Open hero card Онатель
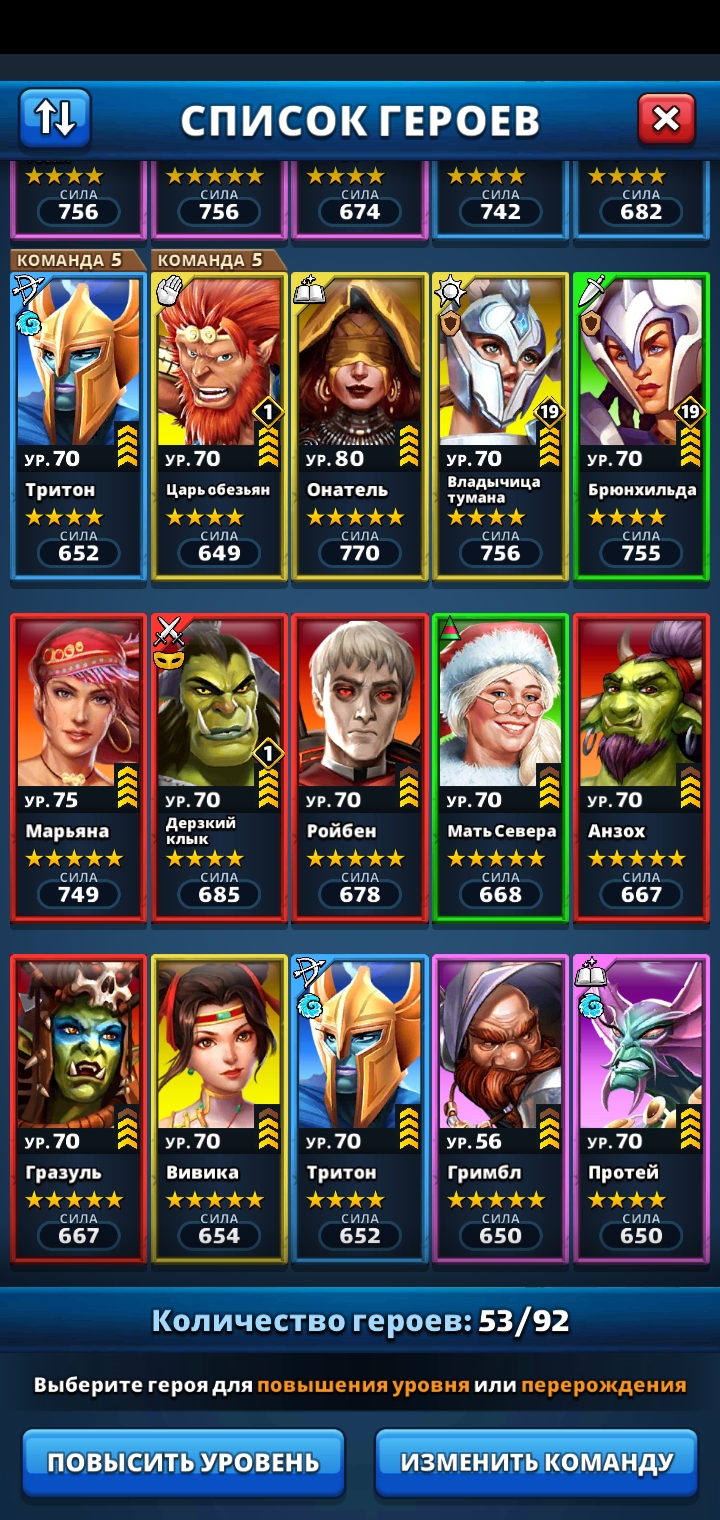The height and width of the screenshot is (1520, 720). [x=360, y=425]
